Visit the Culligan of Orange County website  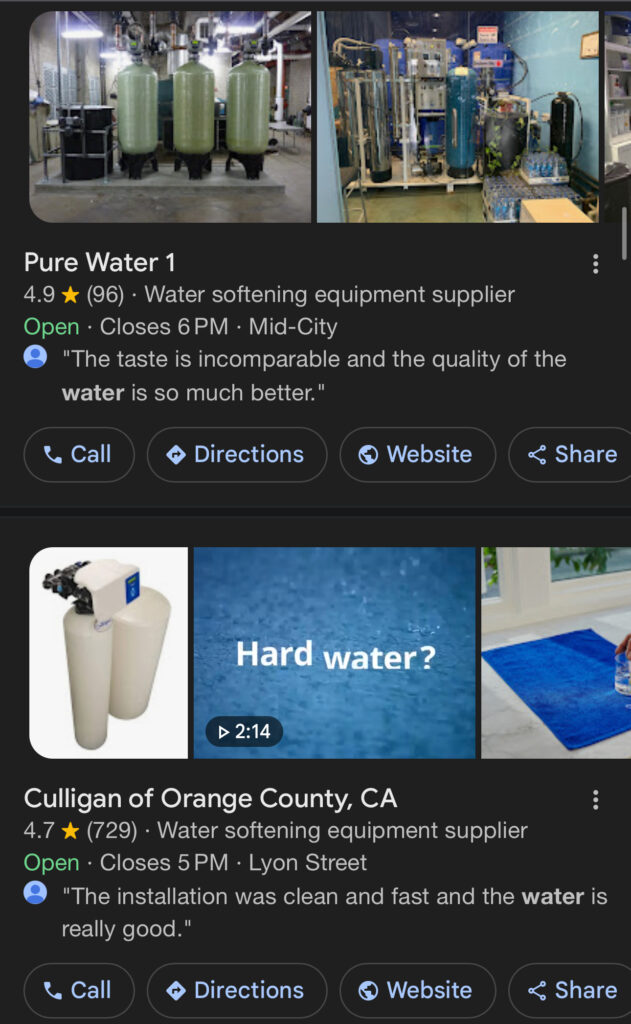[417, 990]
